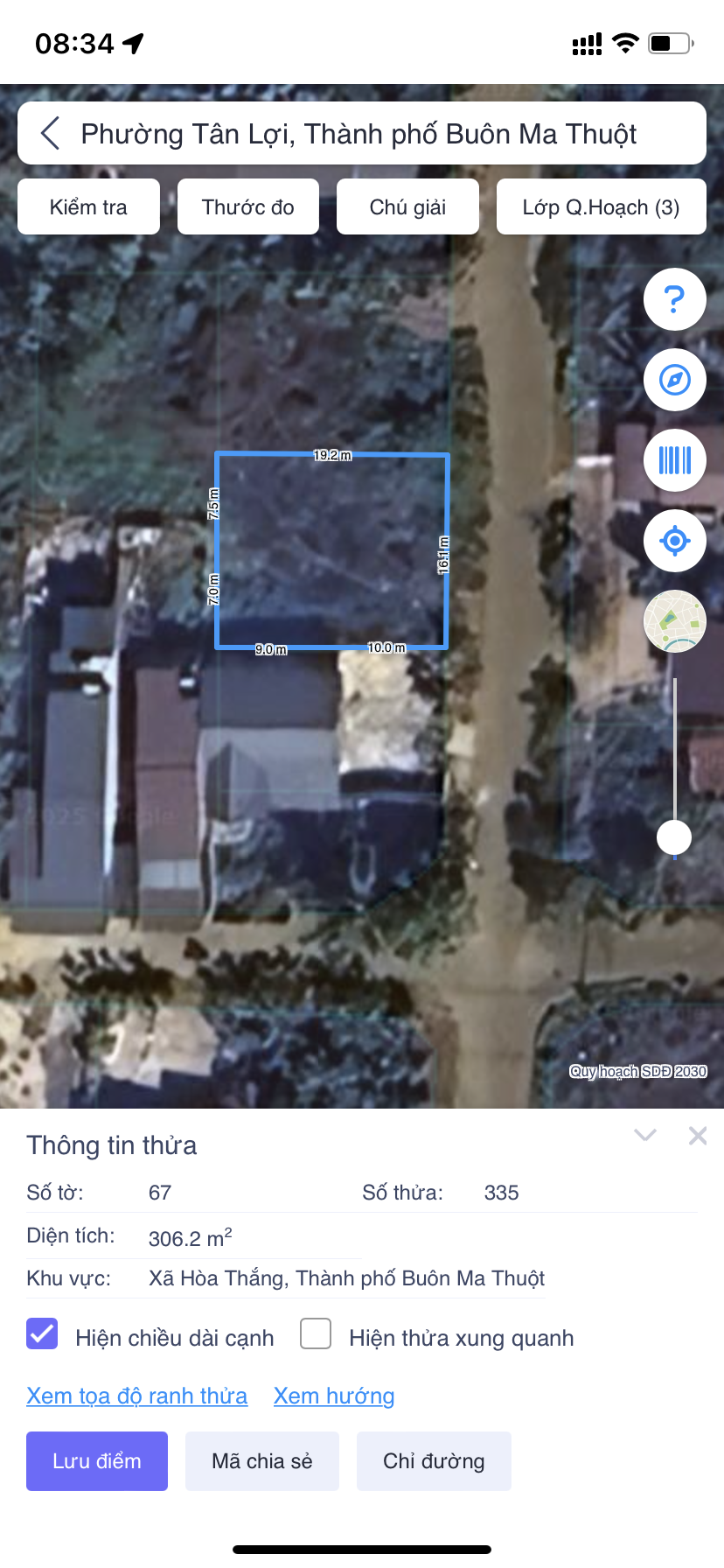
Task: Enable Hiện thửa xung quanh checkbox
Action: pyautogui.click(x=316, y=1333)
